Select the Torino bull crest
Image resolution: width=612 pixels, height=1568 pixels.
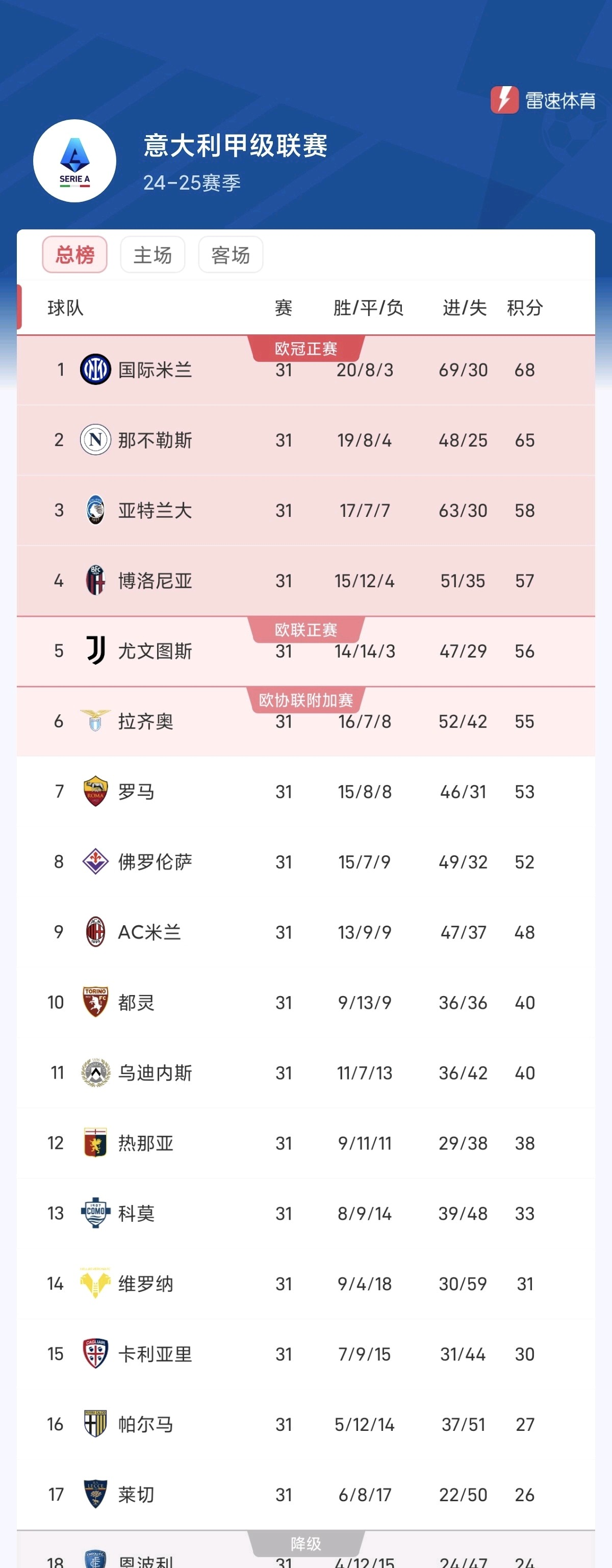94,1002
